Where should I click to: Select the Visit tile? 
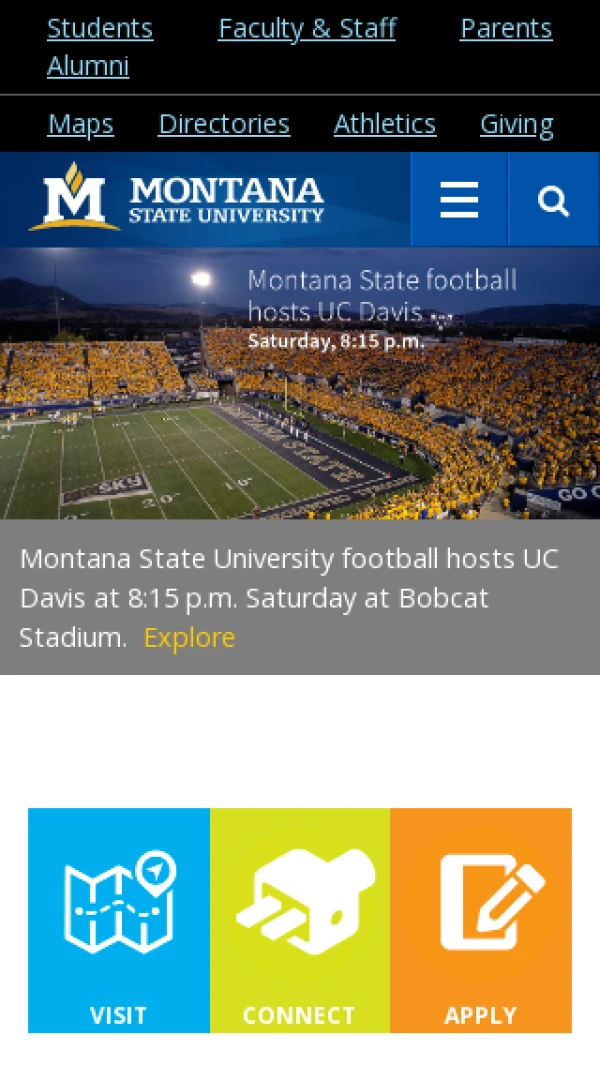[119, 920]
